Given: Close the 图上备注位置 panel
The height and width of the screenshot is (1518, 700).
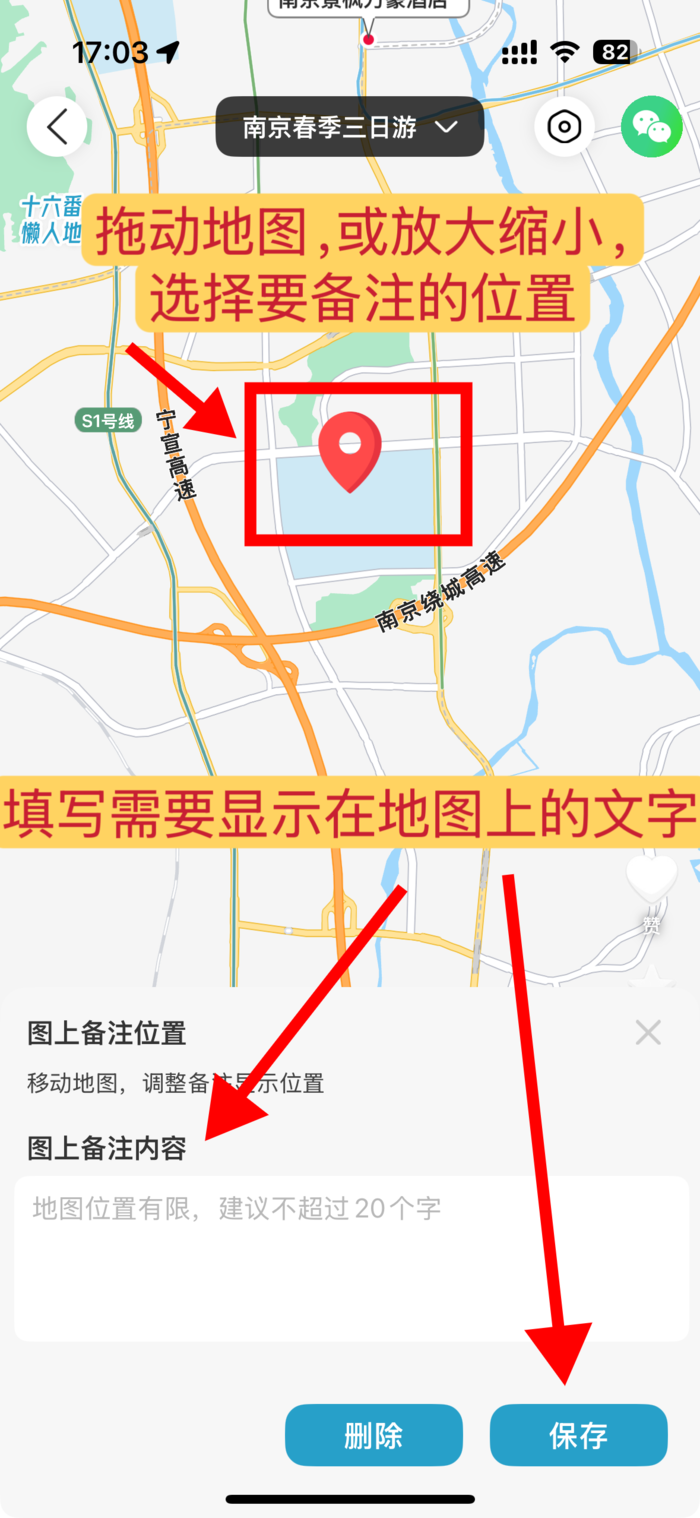Looking at the screenshot, I should (x=648, y=1032).
